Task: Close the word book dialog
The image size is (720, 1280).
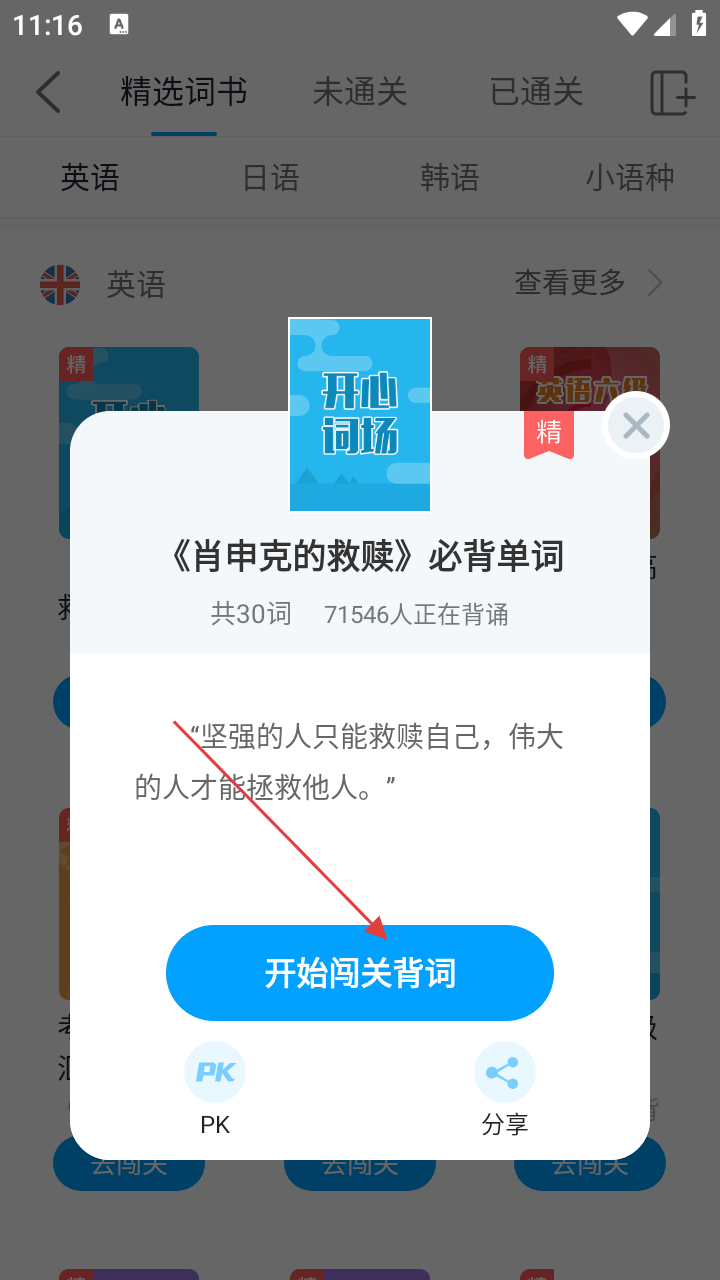Action: click(636, 426)
